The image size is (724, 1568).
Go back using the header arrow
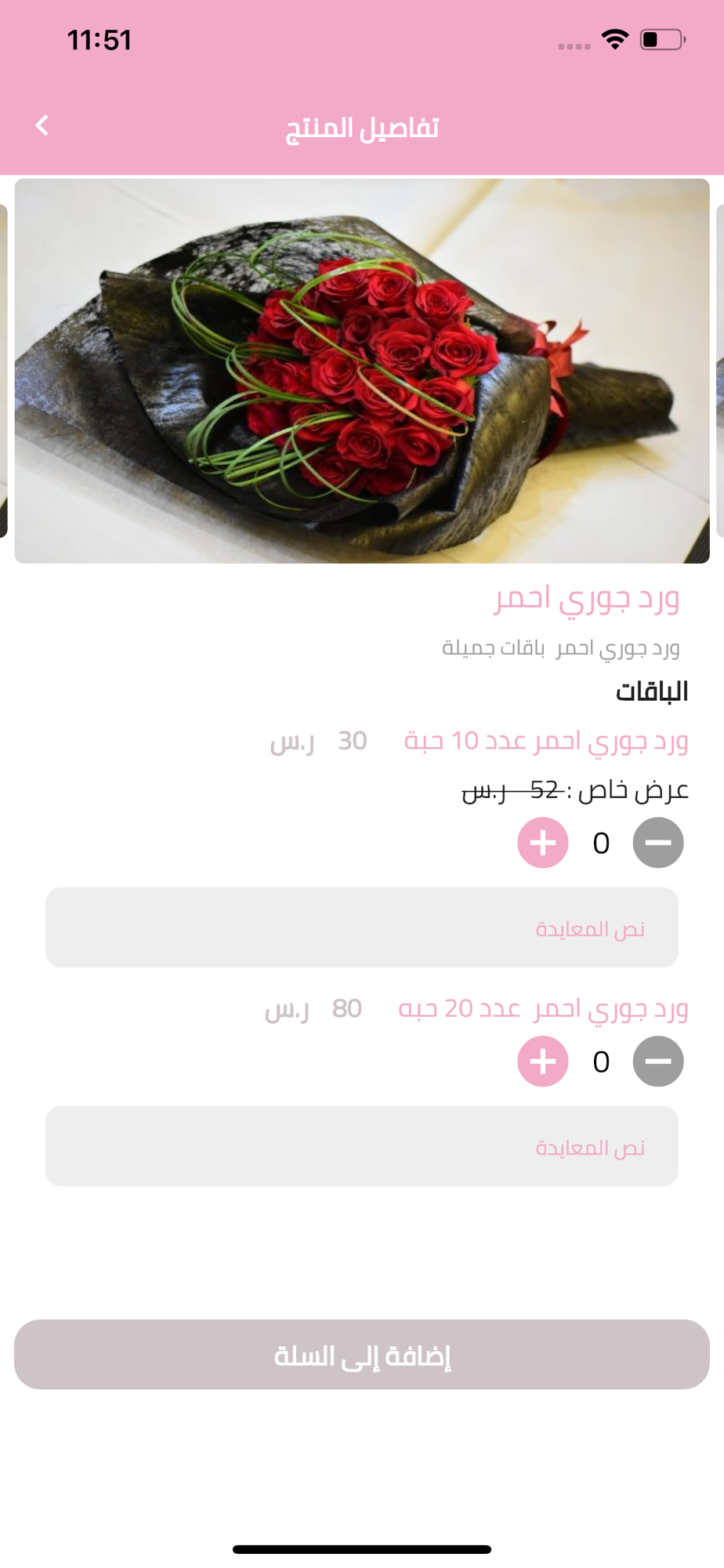(x=42, y=125)
